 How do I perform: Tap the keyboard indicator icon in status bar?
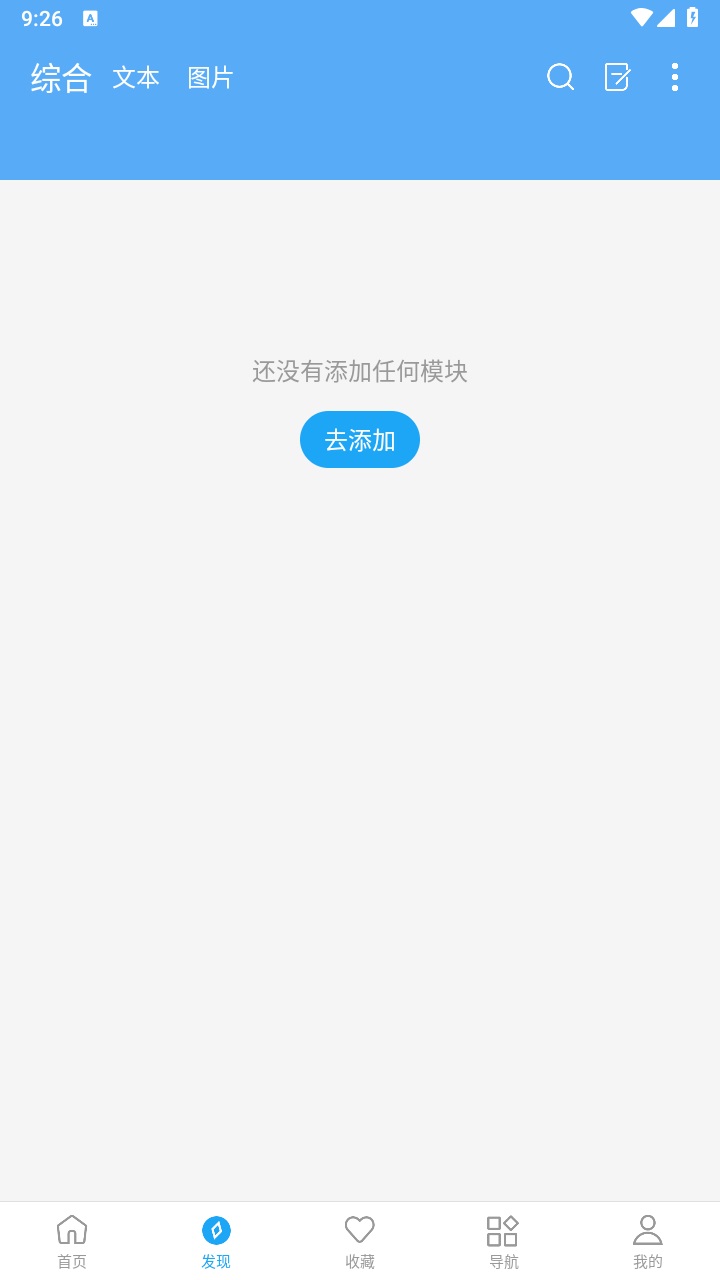(x=91, y=17)
